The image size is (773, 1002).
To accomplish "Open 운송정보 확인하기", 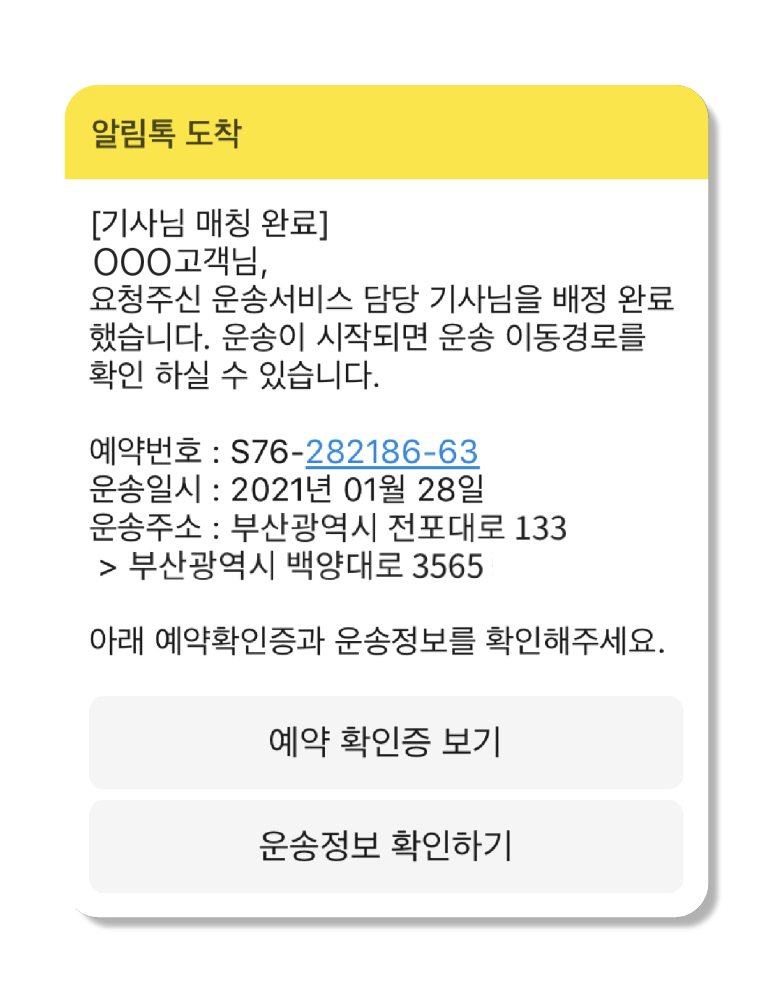I will (x=386, y=846).
